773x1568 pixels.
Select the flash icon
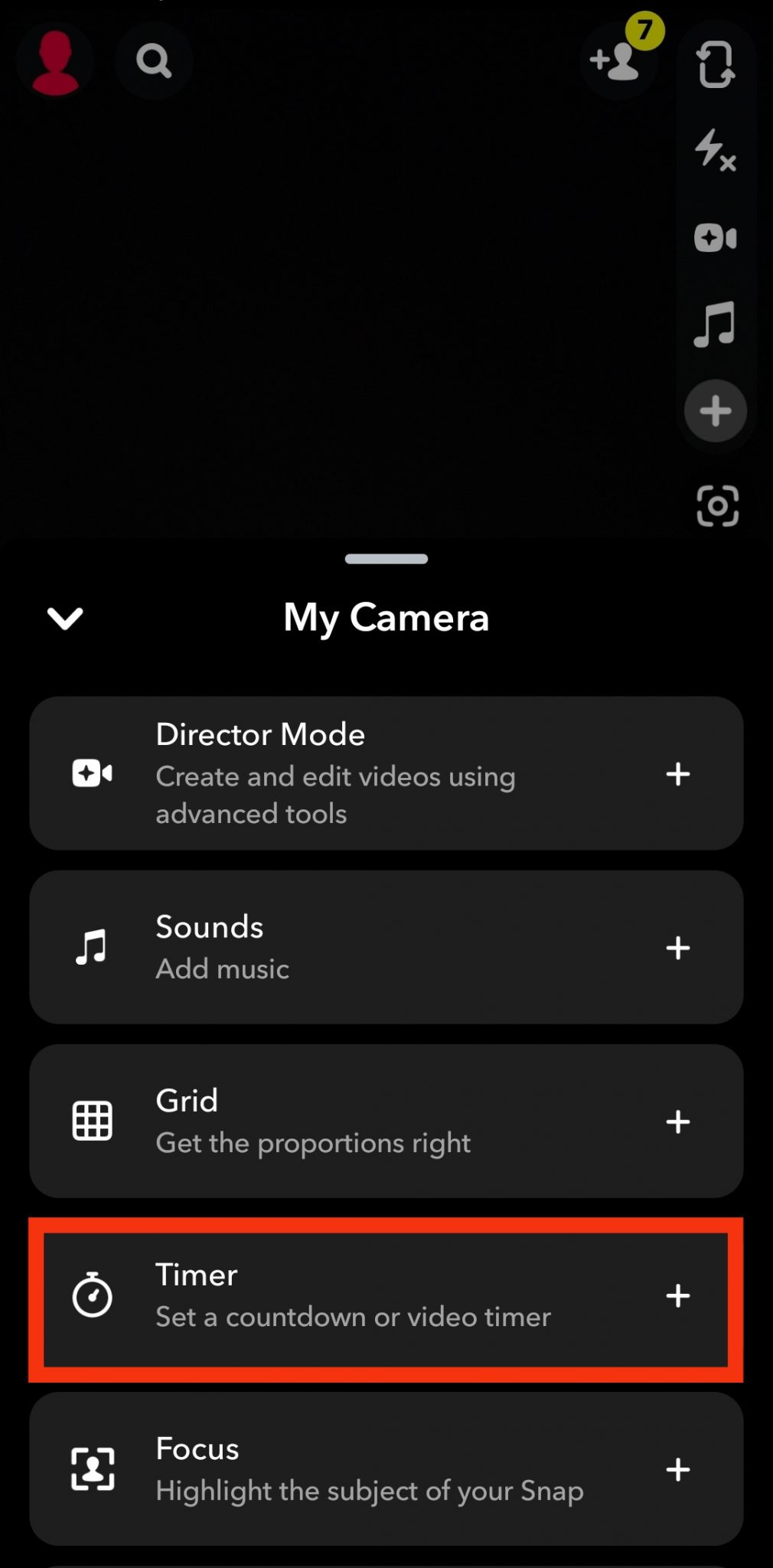tap(712, 153)
